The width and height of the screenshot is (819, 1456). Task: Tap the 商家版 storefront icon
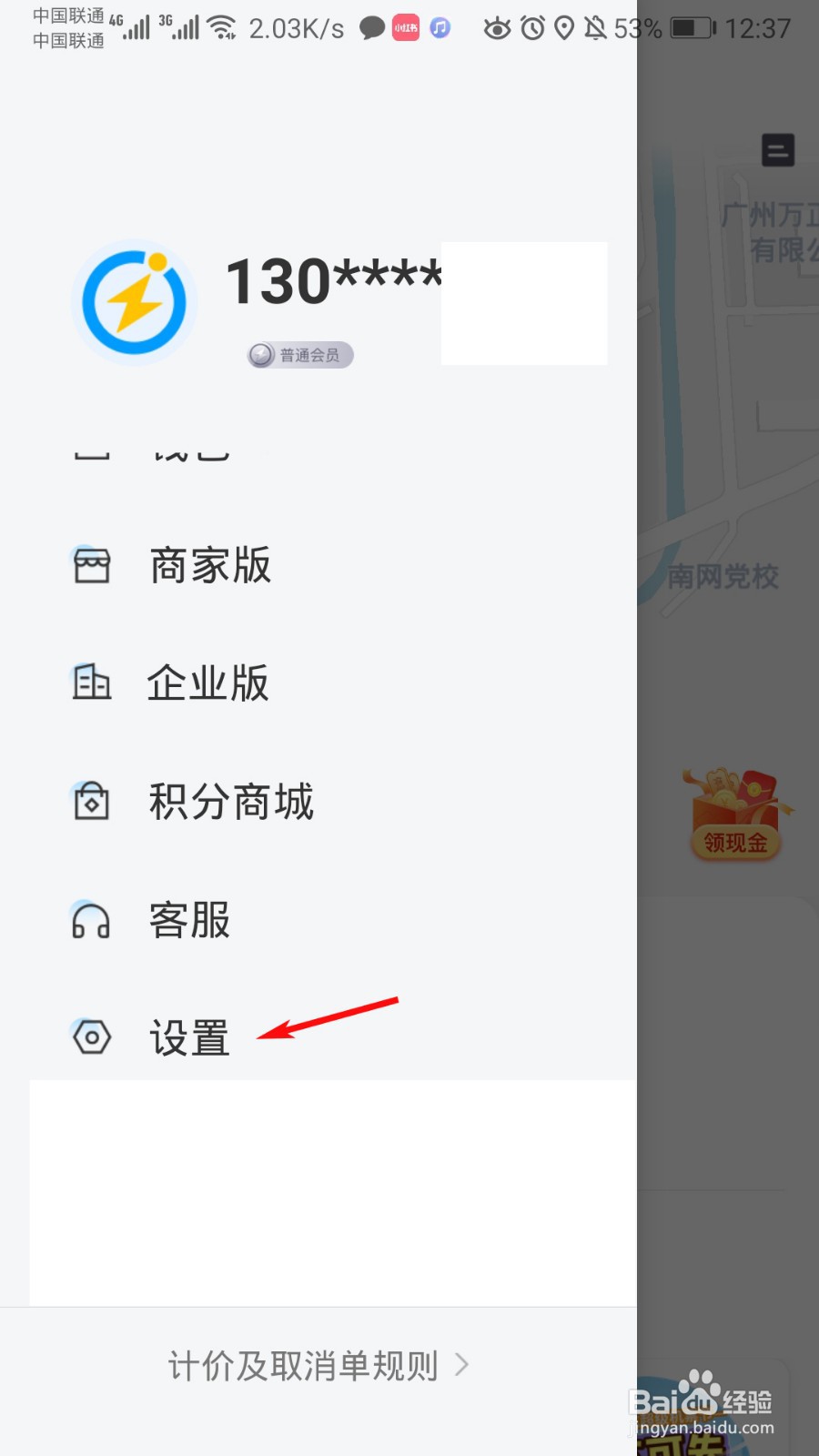[91, 565]
